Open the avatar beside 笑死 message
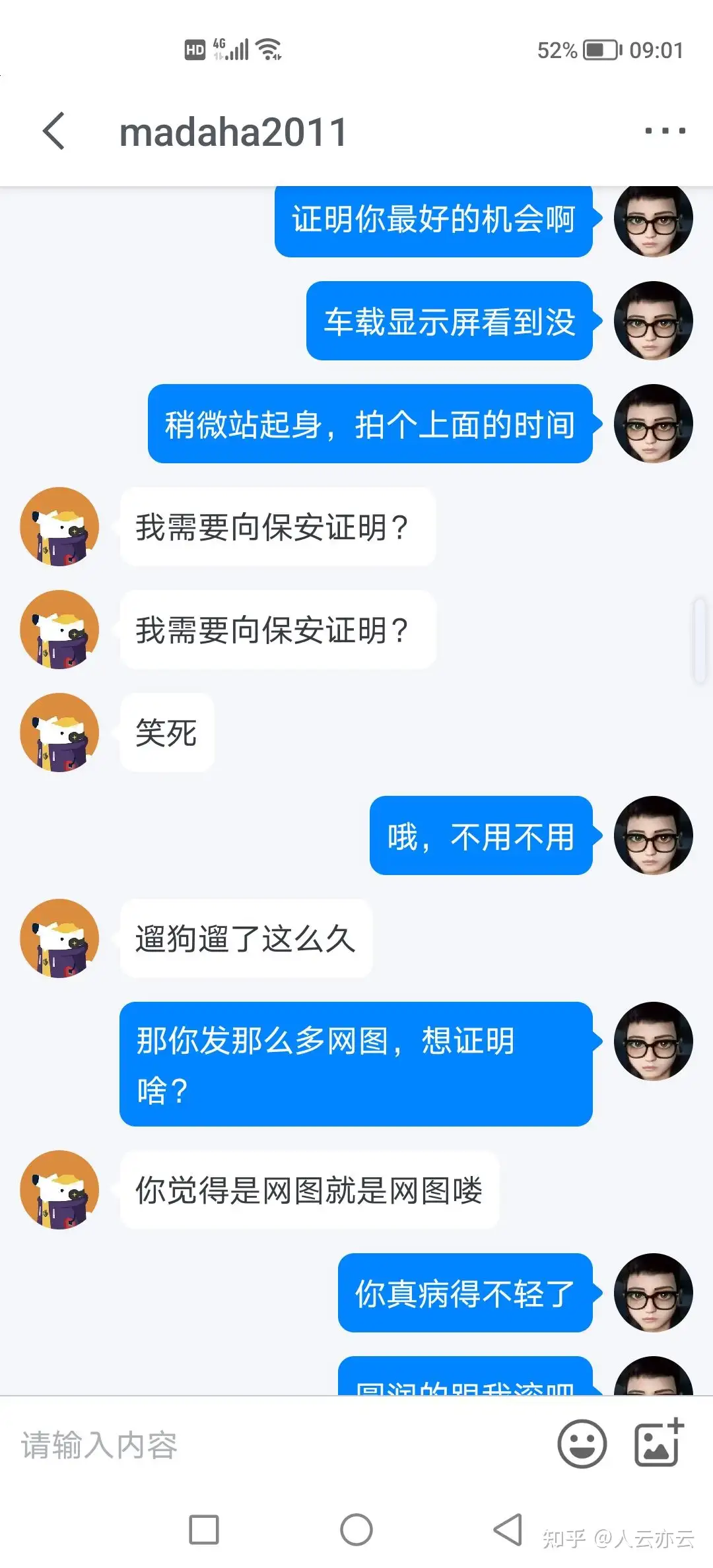Screen dimensions: 713x1568 59,733
